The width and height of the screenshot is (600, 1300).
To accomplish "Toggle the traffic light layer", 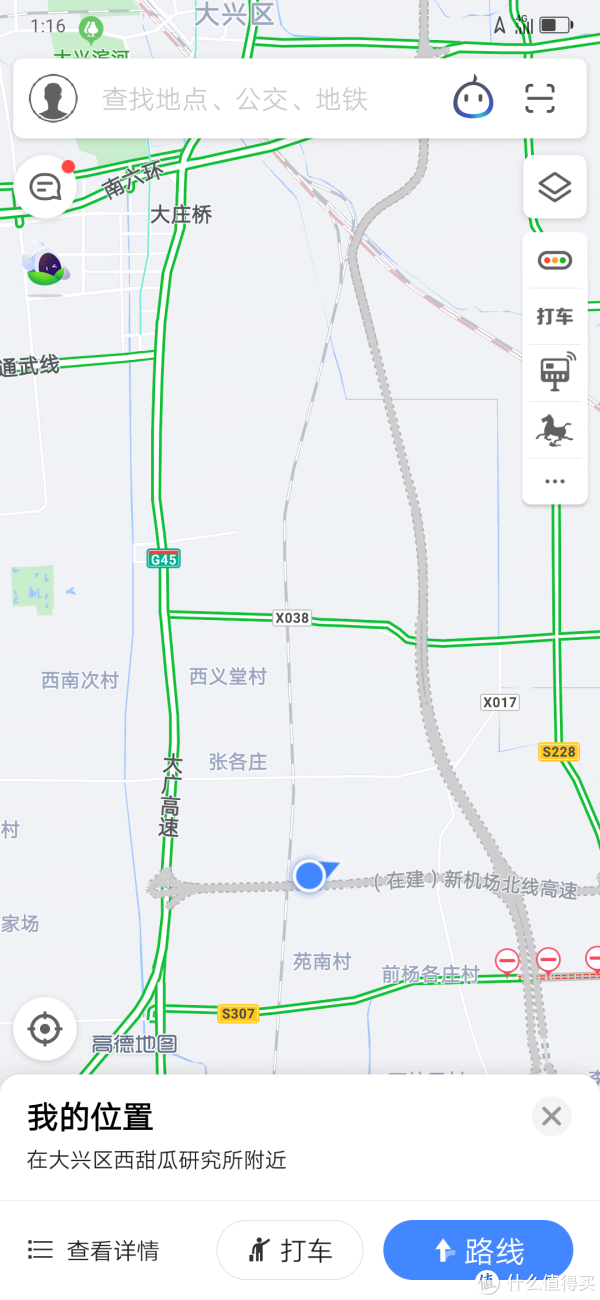I will pyautogui.click(x=554, y=261).
